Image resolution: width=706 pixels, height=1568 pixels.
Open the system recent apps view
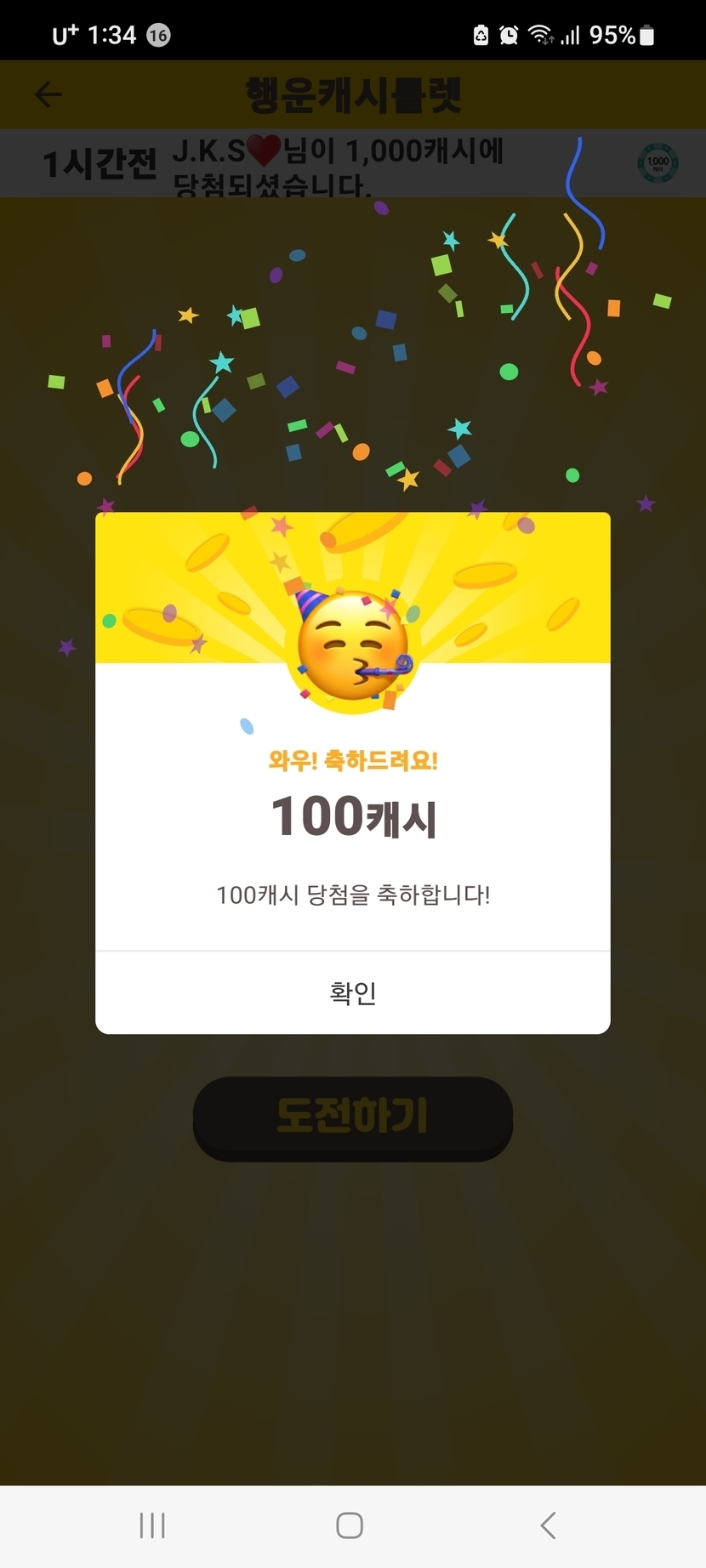click(x=152, y=1525)
